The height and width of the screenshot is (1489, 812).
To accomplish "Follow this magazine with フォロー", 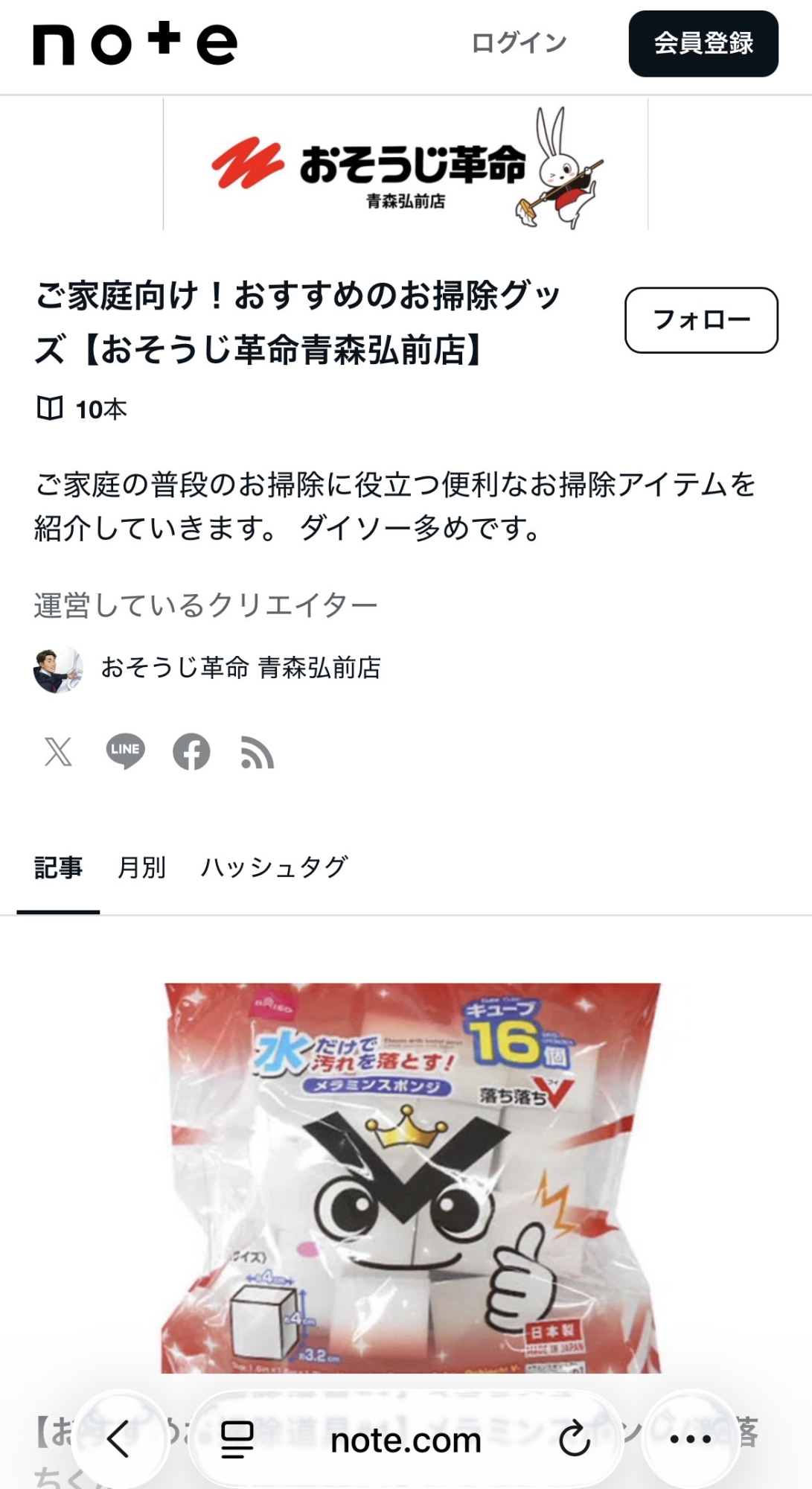I will tap(701, 320).
